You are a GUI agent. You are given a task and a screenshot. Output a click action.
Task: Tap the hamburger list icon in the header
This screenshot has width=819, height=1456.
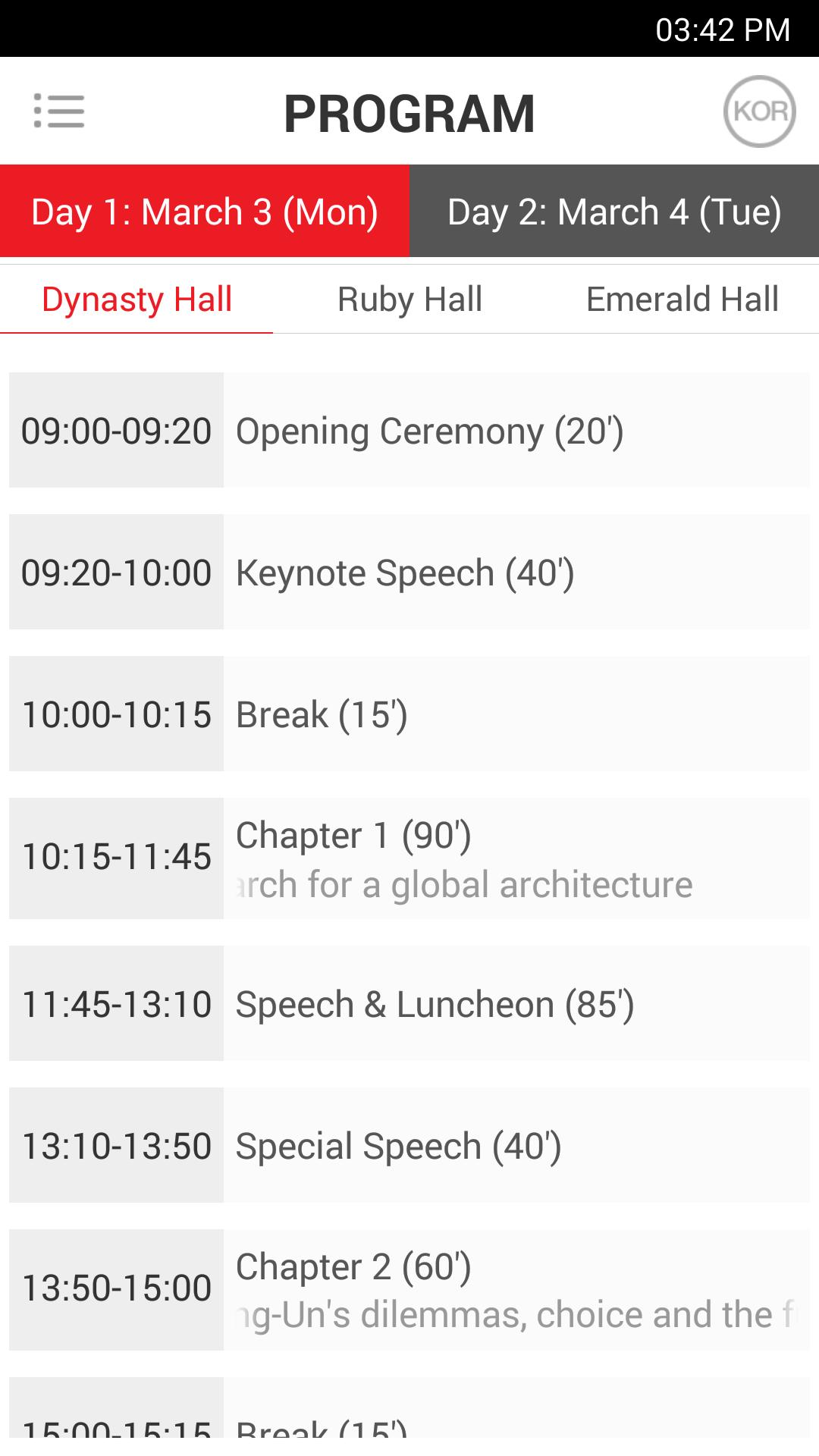[60, 111]
